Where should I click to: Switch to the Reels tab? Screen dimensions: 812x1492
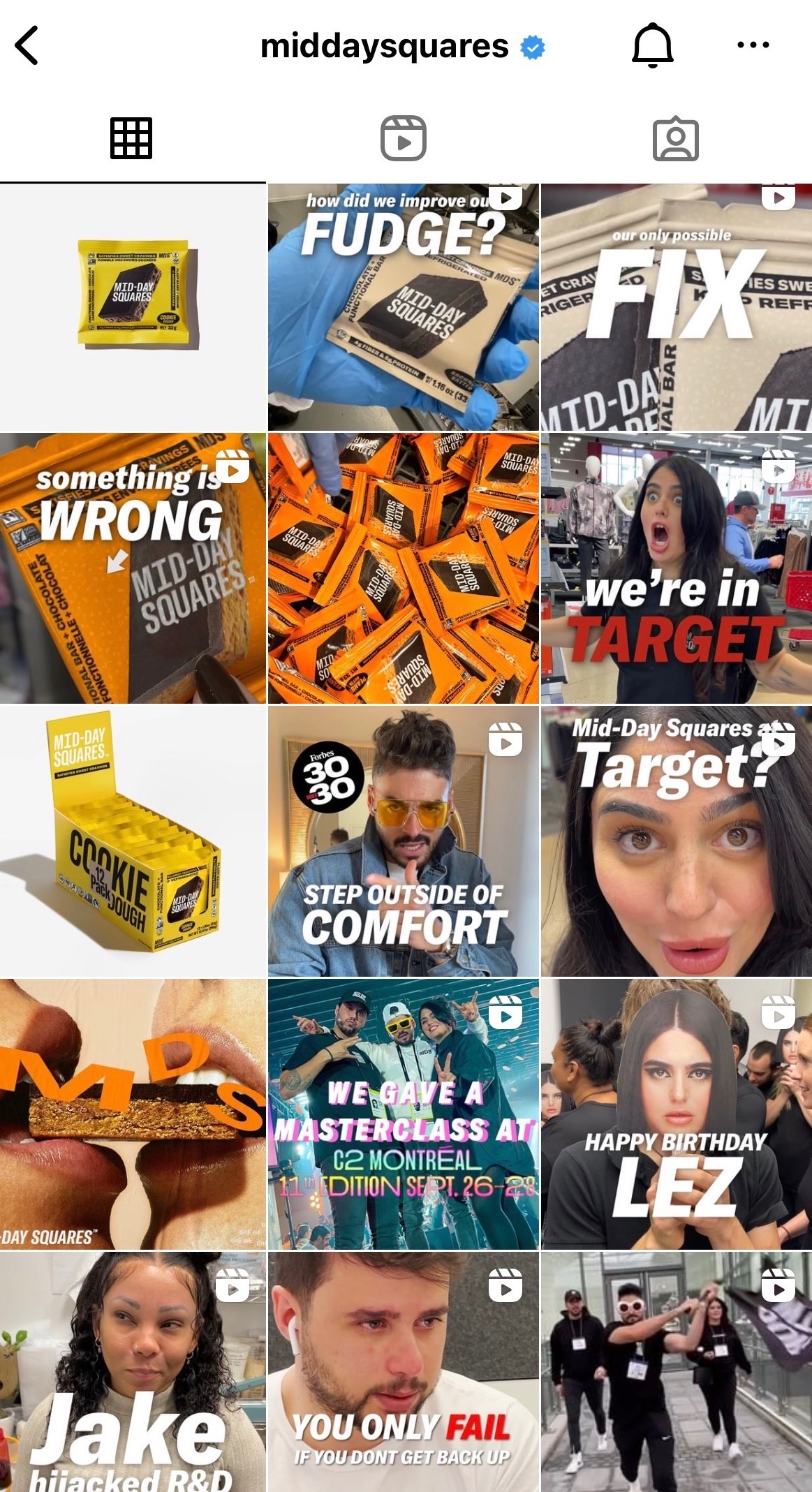pyautogui.click(x=403, y=138)
